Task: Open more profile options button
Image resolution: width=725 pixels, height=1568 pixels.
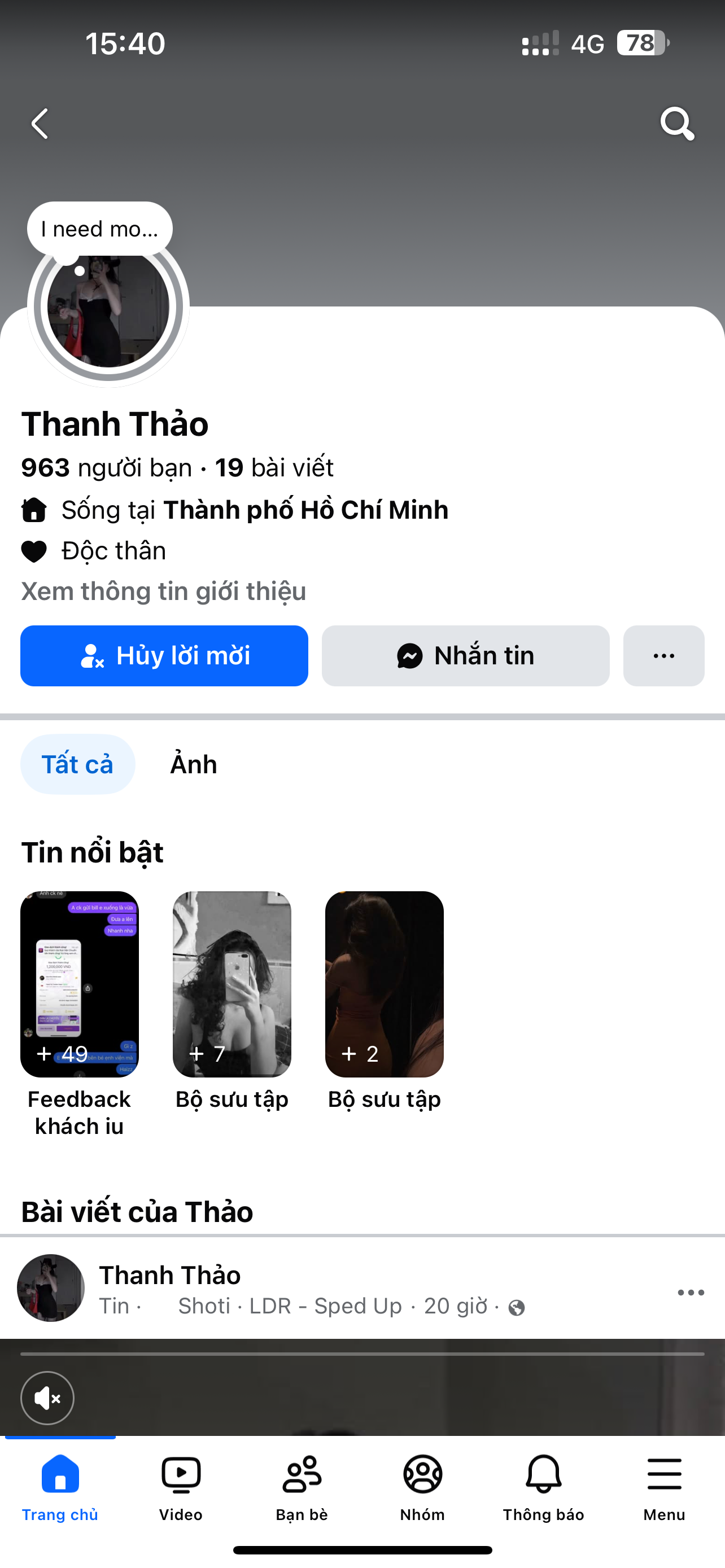Action: pyautogui.click(x=663, y=656)
